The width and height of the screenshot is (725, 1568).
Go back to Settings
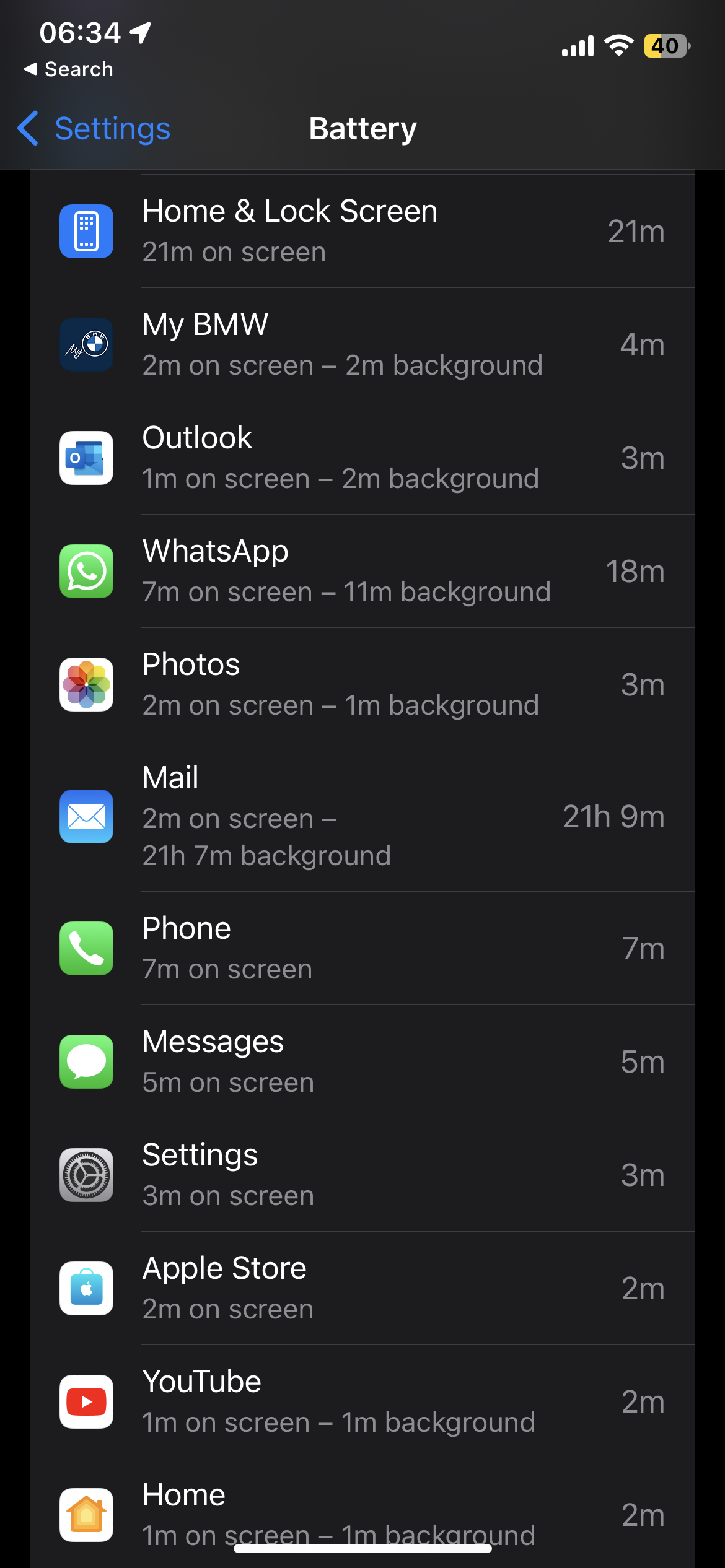tap(94, 129)
